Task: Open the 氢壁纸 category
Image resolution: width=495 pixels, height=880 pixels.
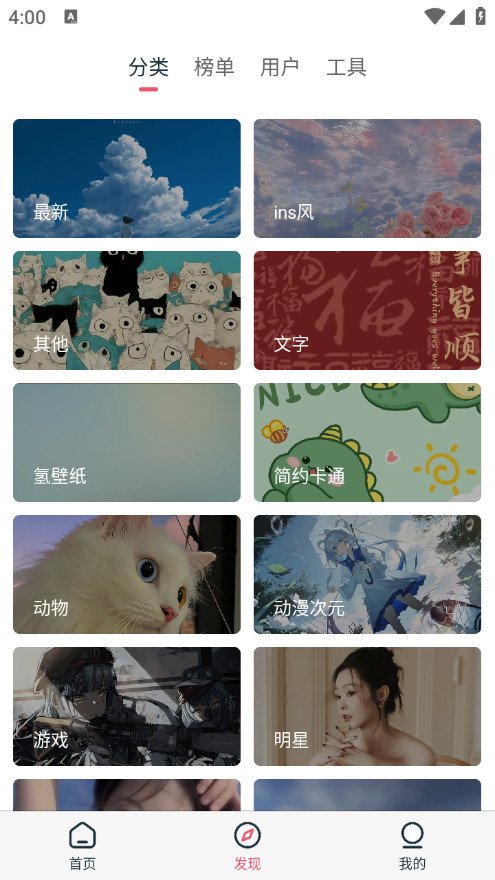Action: pyautogui.click(x=127, y=442)
